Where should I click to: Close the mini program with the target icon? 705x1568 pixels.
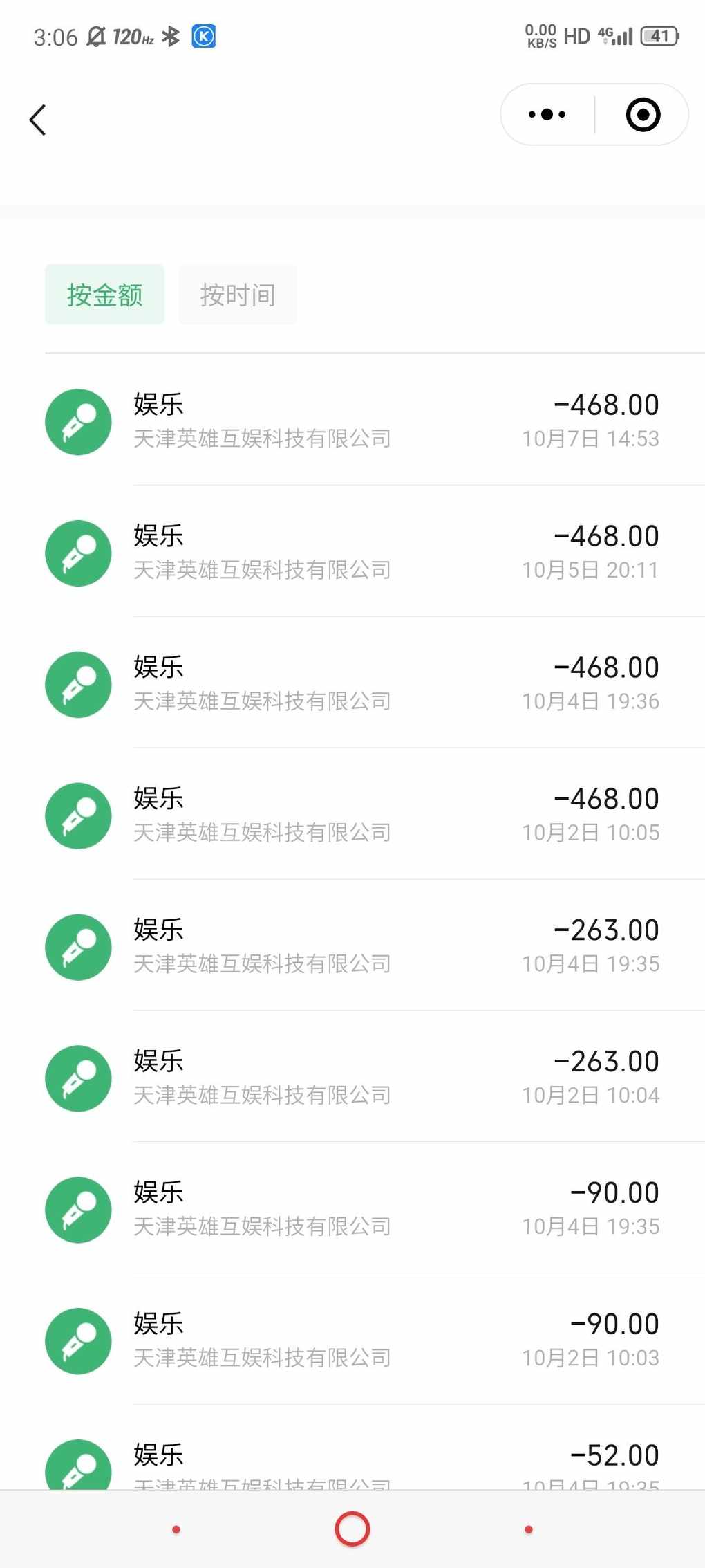643,115
